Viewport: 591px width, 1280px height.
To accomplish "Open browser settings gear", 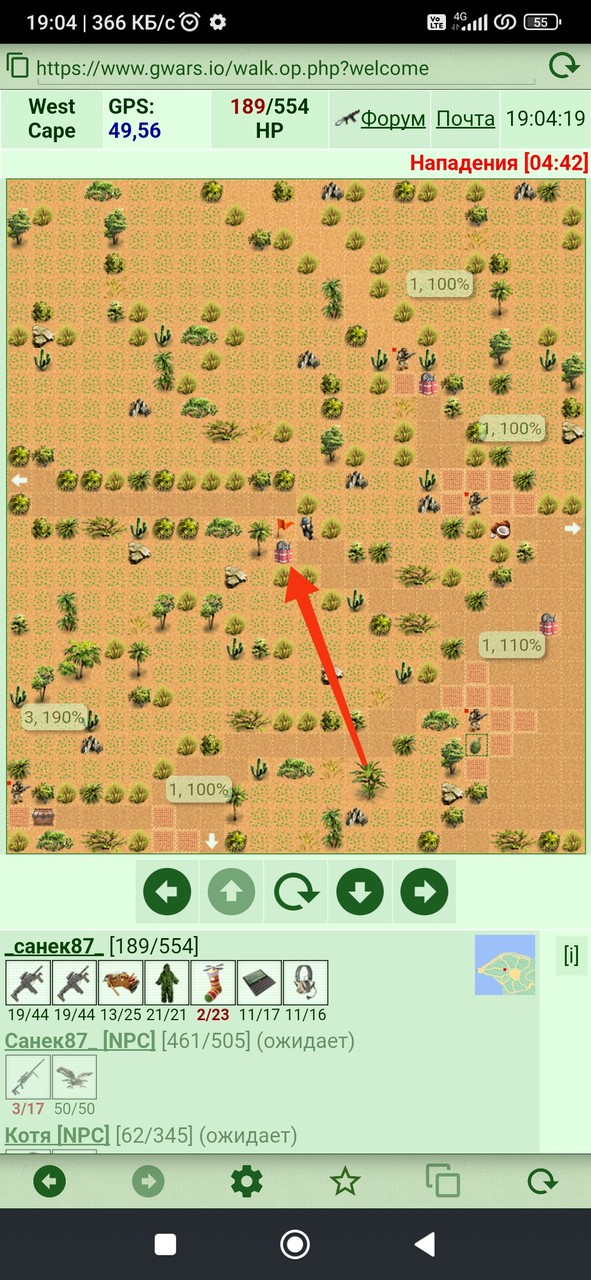I will point(246,1182).
